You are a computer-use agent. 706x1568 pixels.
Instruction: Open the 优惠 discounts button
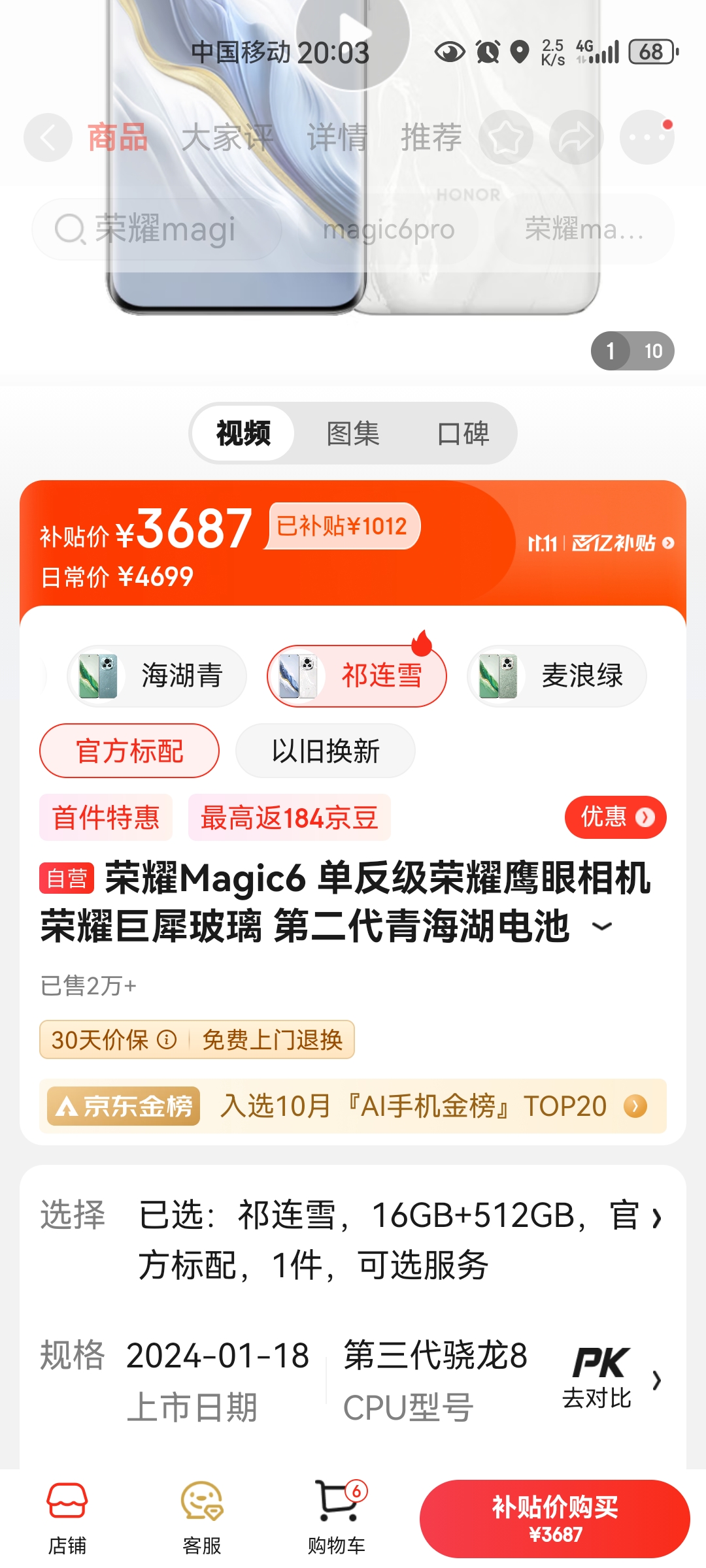tap(615, 817)
